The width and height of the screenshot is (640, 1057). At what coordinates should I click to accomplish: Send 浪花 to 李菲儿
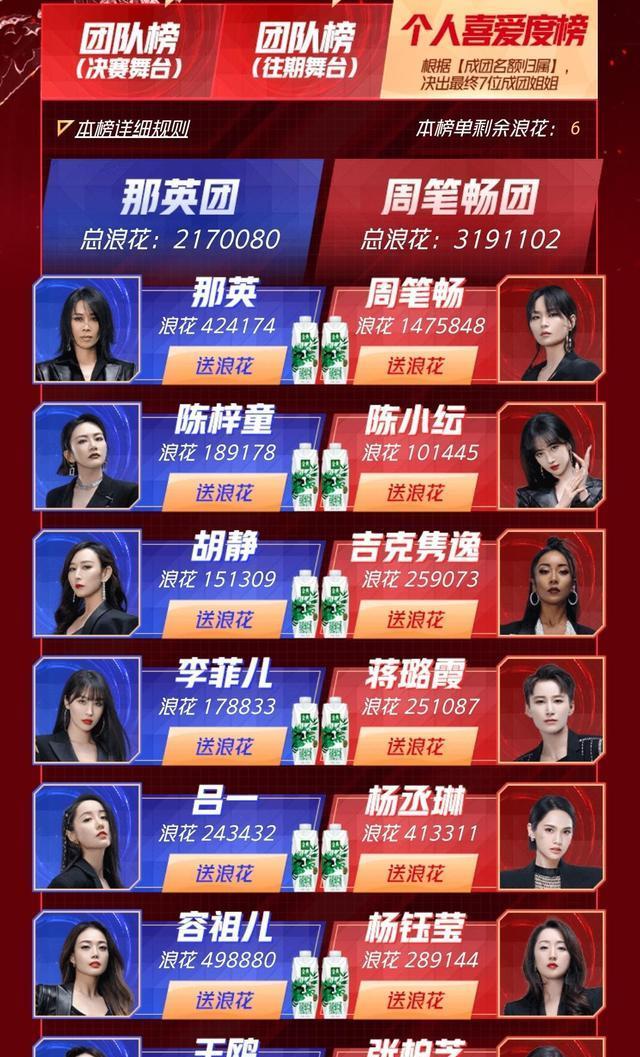click(224, 746)
